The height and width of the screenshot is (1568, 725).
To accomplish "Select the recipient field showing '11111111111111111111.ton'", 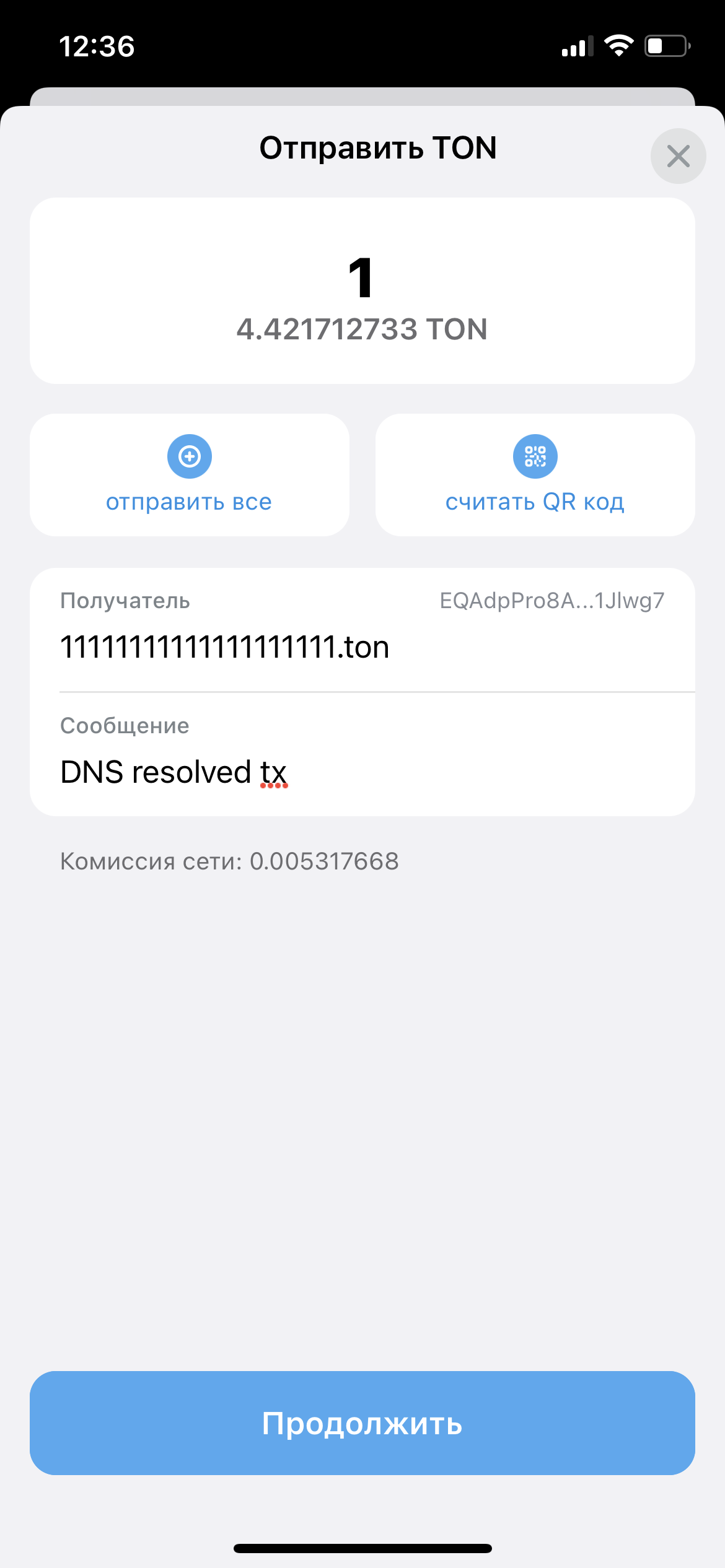I will click(225, 647).
